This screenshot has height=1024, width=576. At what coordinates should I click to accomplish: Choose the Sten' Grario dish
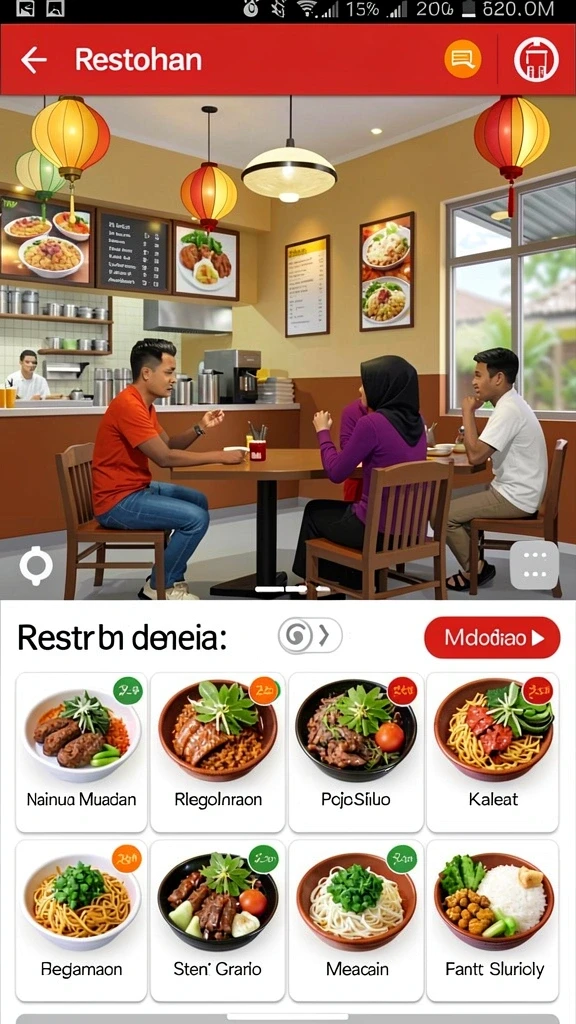[218, 921]
